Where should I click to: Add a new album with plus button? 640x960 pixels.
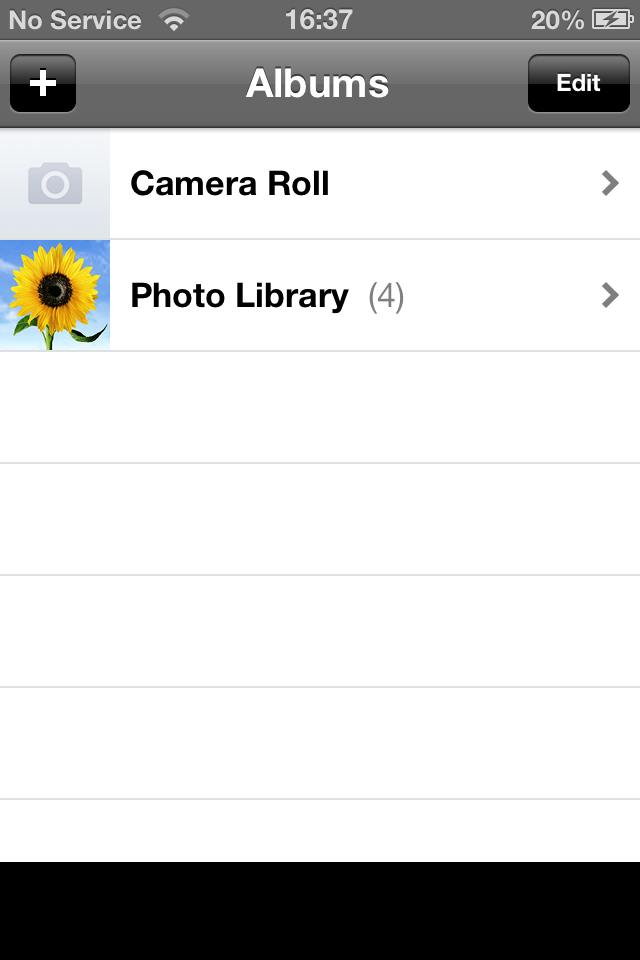(43, 83)
